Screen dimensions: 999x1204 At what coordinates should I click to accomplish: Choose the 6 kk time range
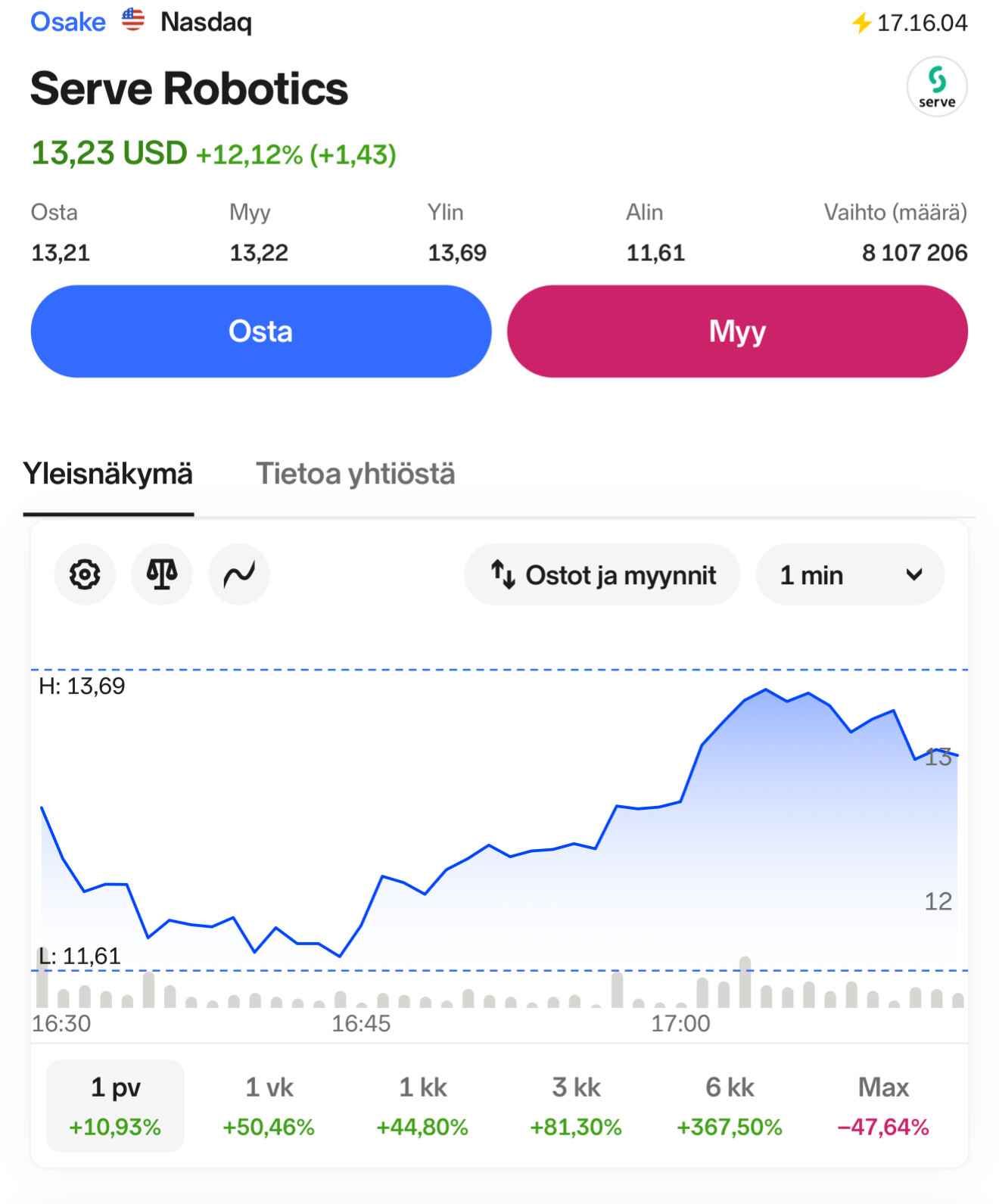[x=730, y=1106]
